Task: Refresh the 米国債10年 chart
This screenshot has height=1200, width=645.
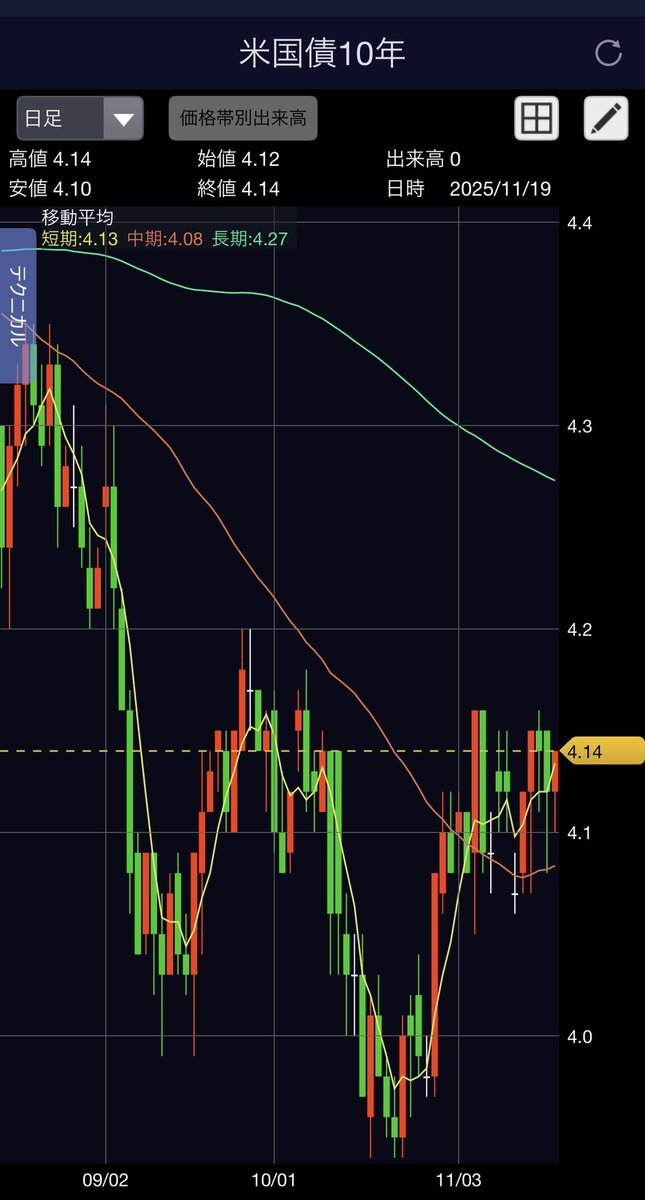Action: point(608,53)
